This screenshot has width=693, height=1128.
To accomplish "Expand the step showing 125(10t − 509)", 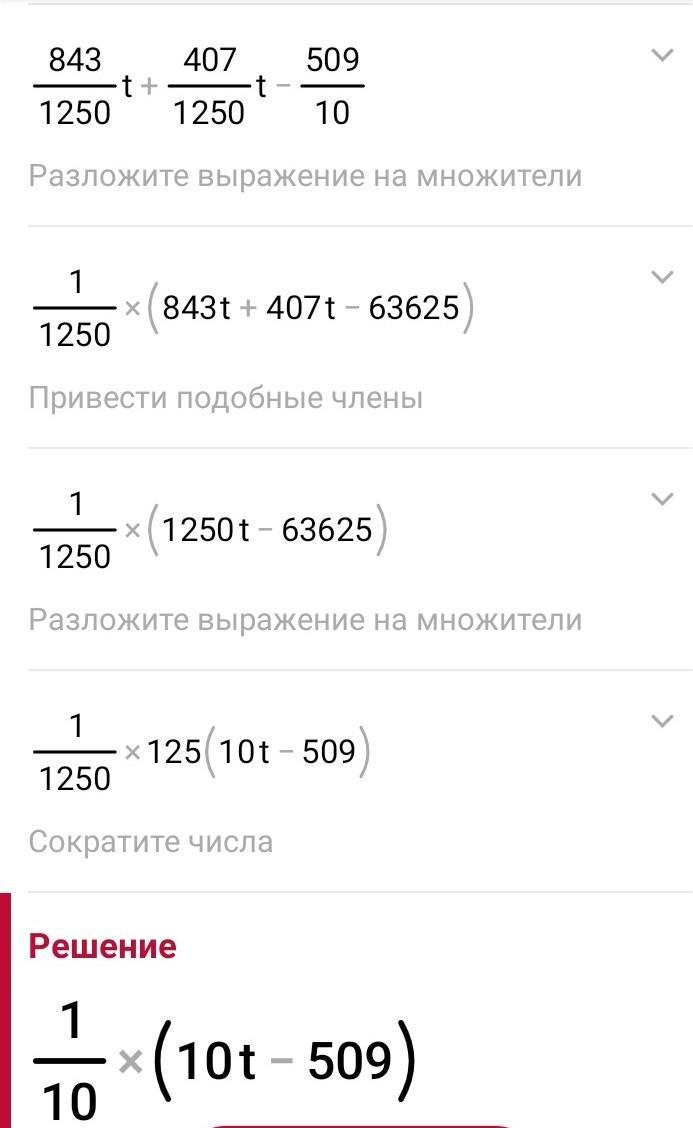I will [662, 720].
